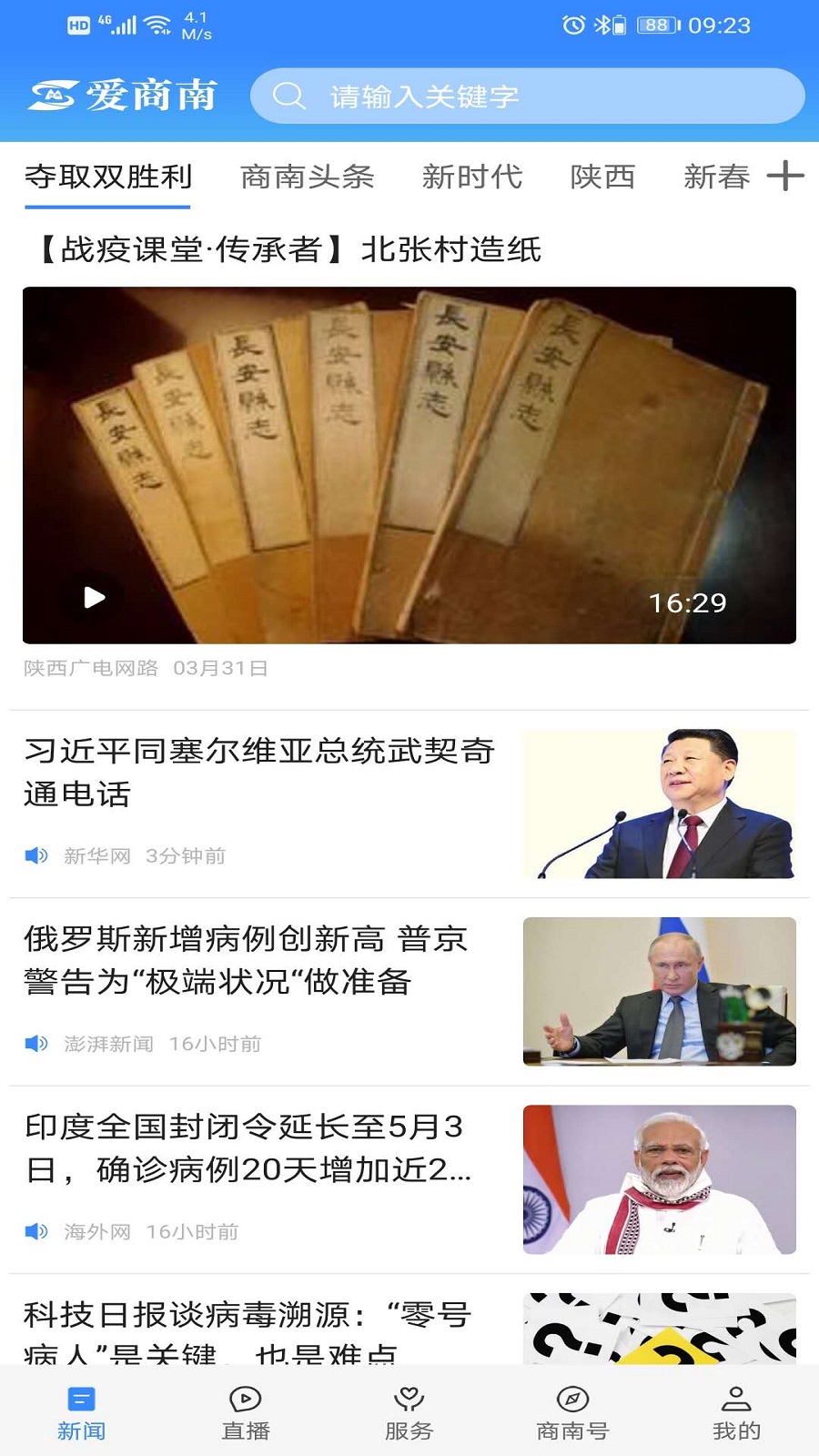Open the 服务 (Services) section
Screen dimensions: 819x1456
click(408, 1399)
